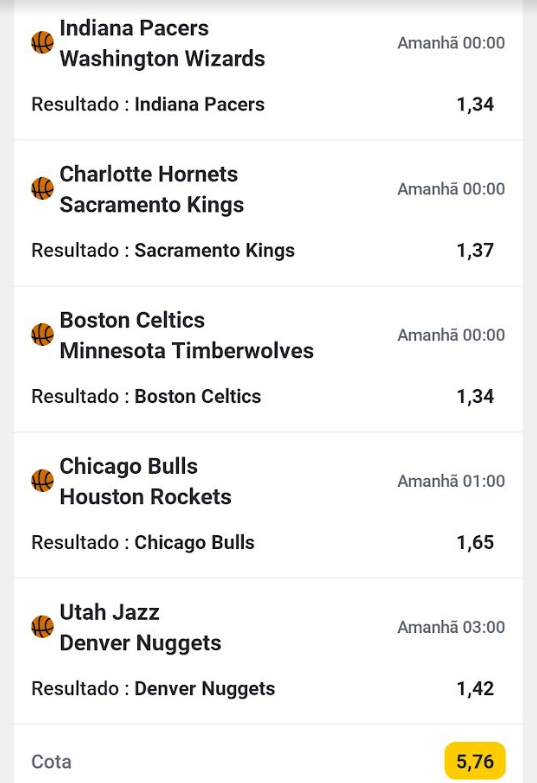
Task: Open the Charlotte Hornets vs Sacramento Kings match
Action: 152,189
